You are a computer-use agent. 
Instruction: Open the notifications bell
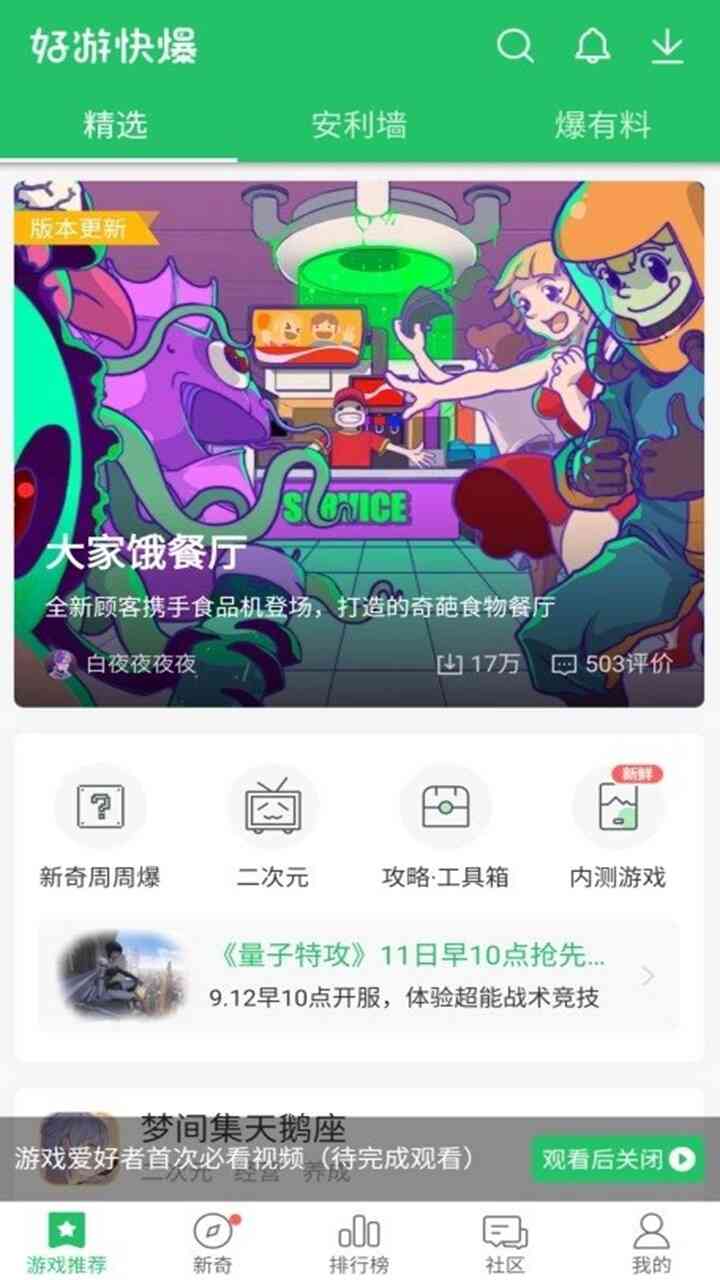point(592,46)
